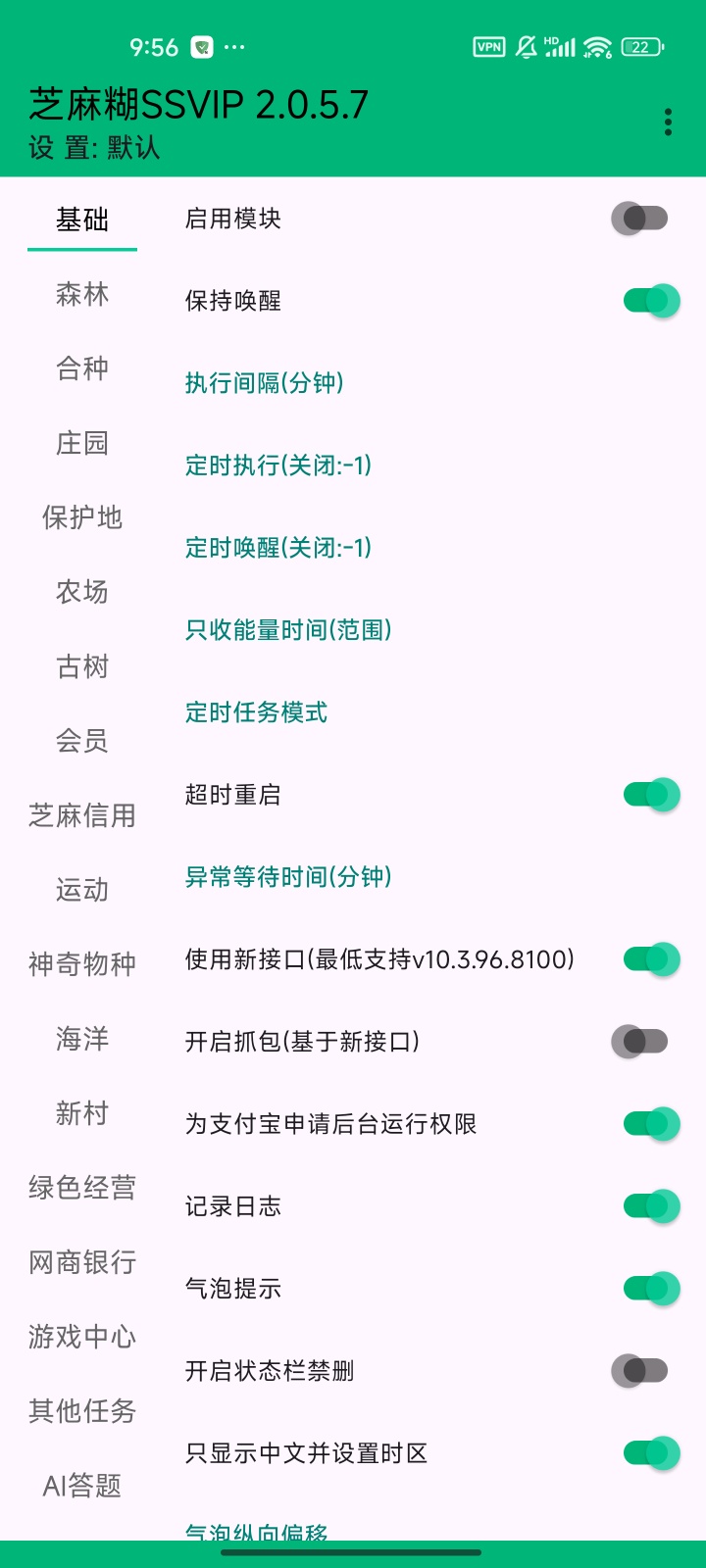Disable the 超时重启 switch
706x1568 pixels.
pos(650,794)
